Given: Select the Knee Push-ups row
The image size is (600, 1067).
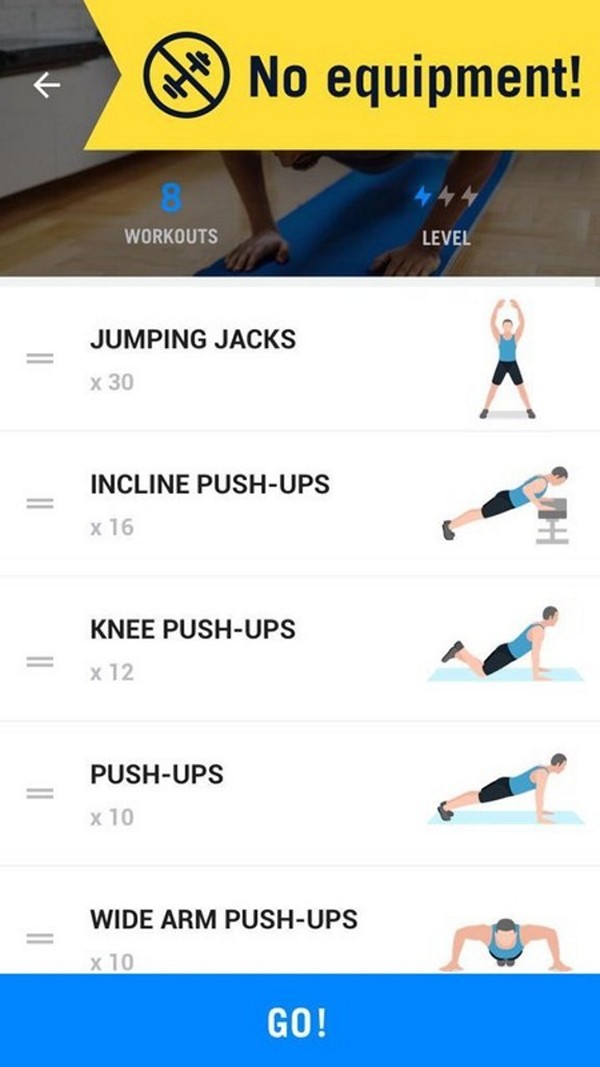Looking at the screenshot, I should pyautogui.click(x=300, y=649).
